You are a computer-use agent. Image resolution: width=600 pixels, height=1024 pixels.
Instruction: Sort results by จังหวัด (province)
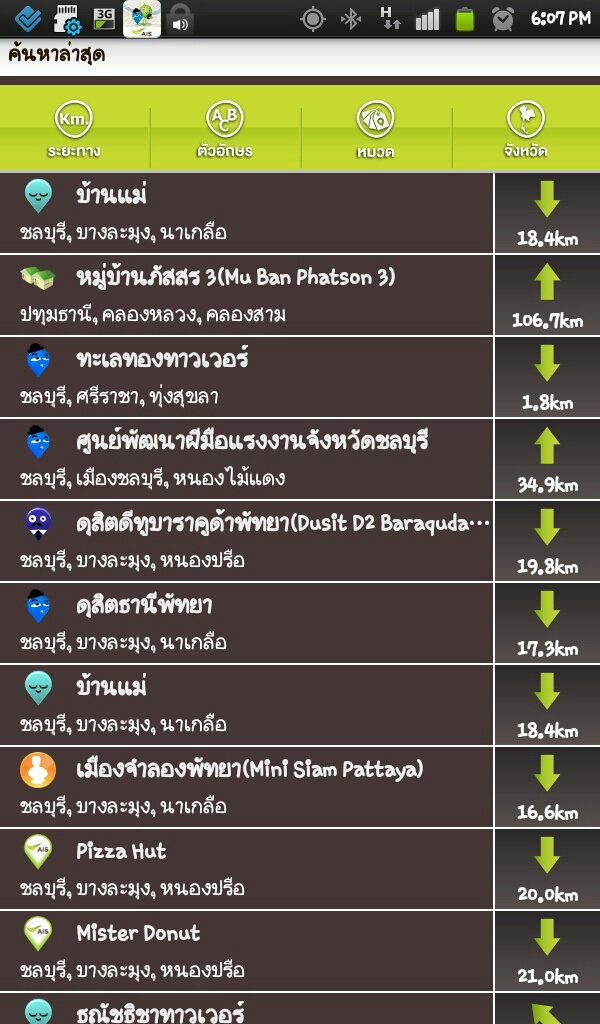[x=526, y=130]
